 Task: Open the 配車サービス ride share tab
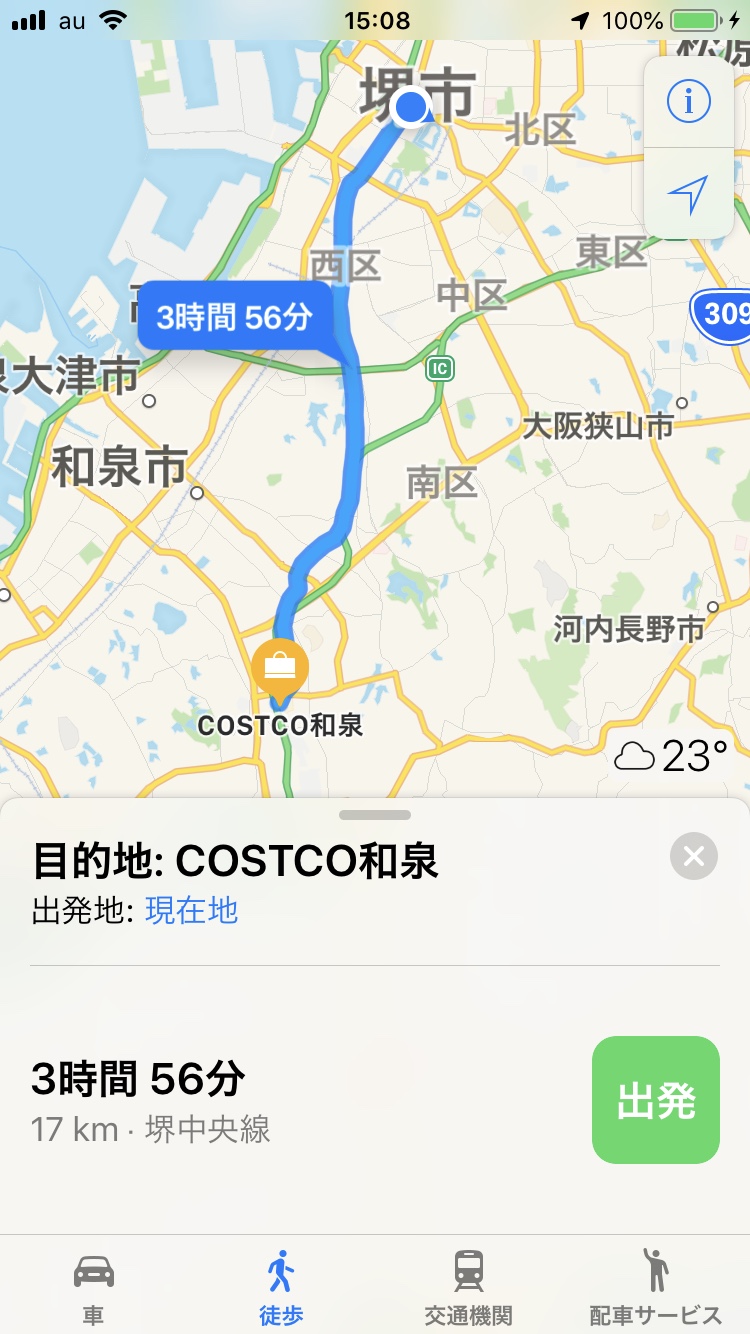point(655,1286)
